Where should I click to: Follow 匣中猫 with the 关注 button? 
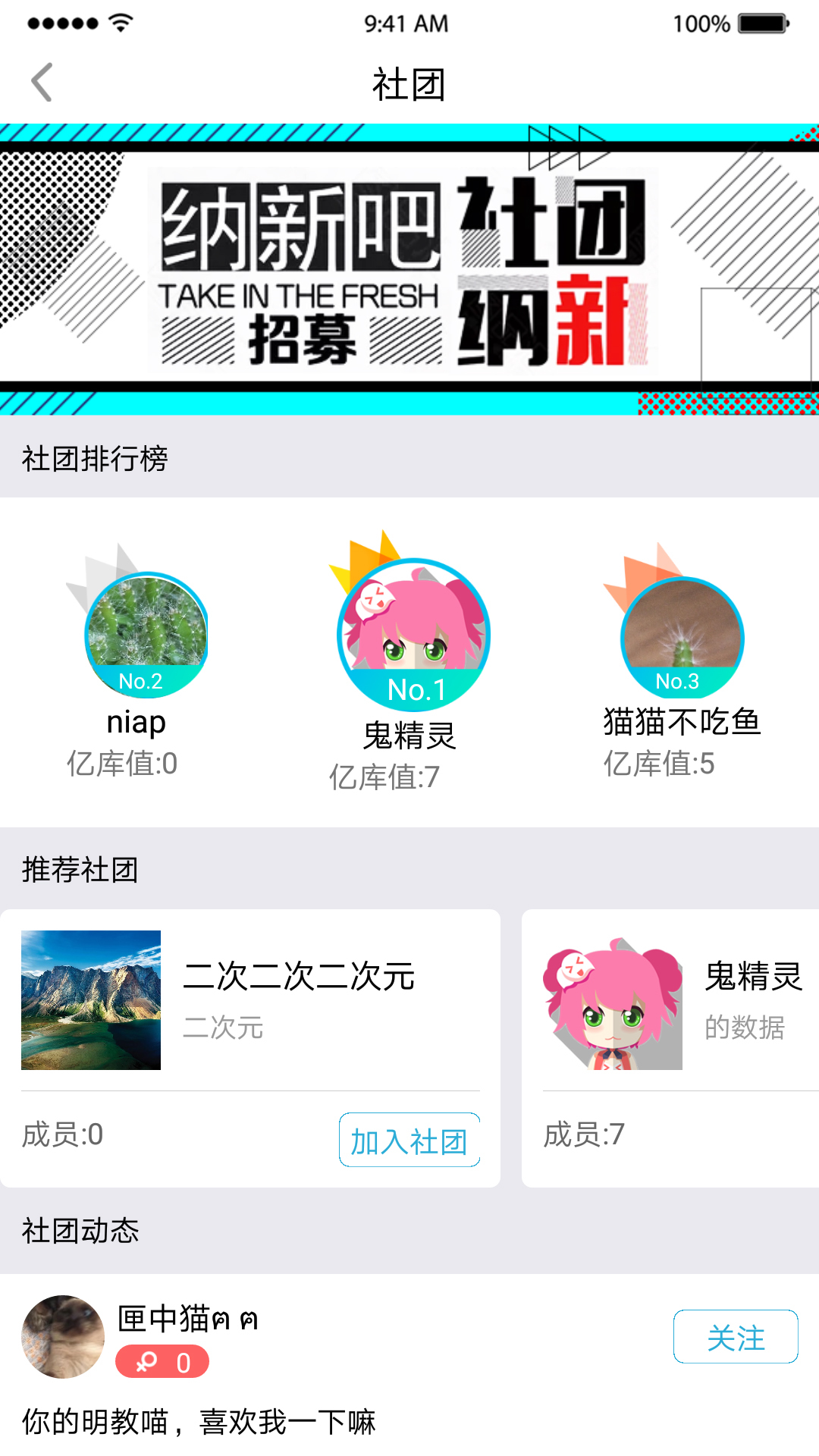click(x=736, y=1336)
